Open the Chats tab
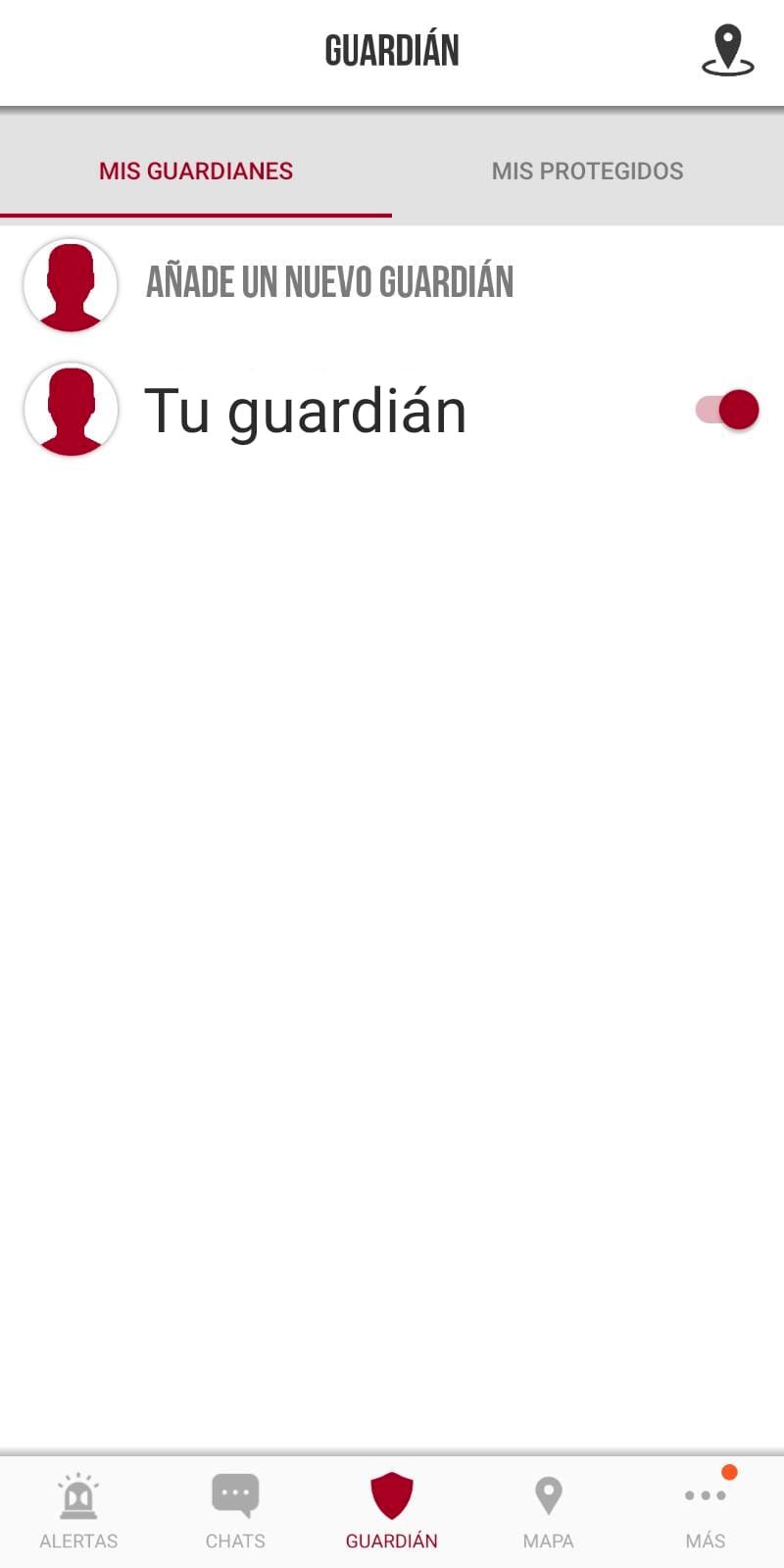 [x=235, y=1510]
